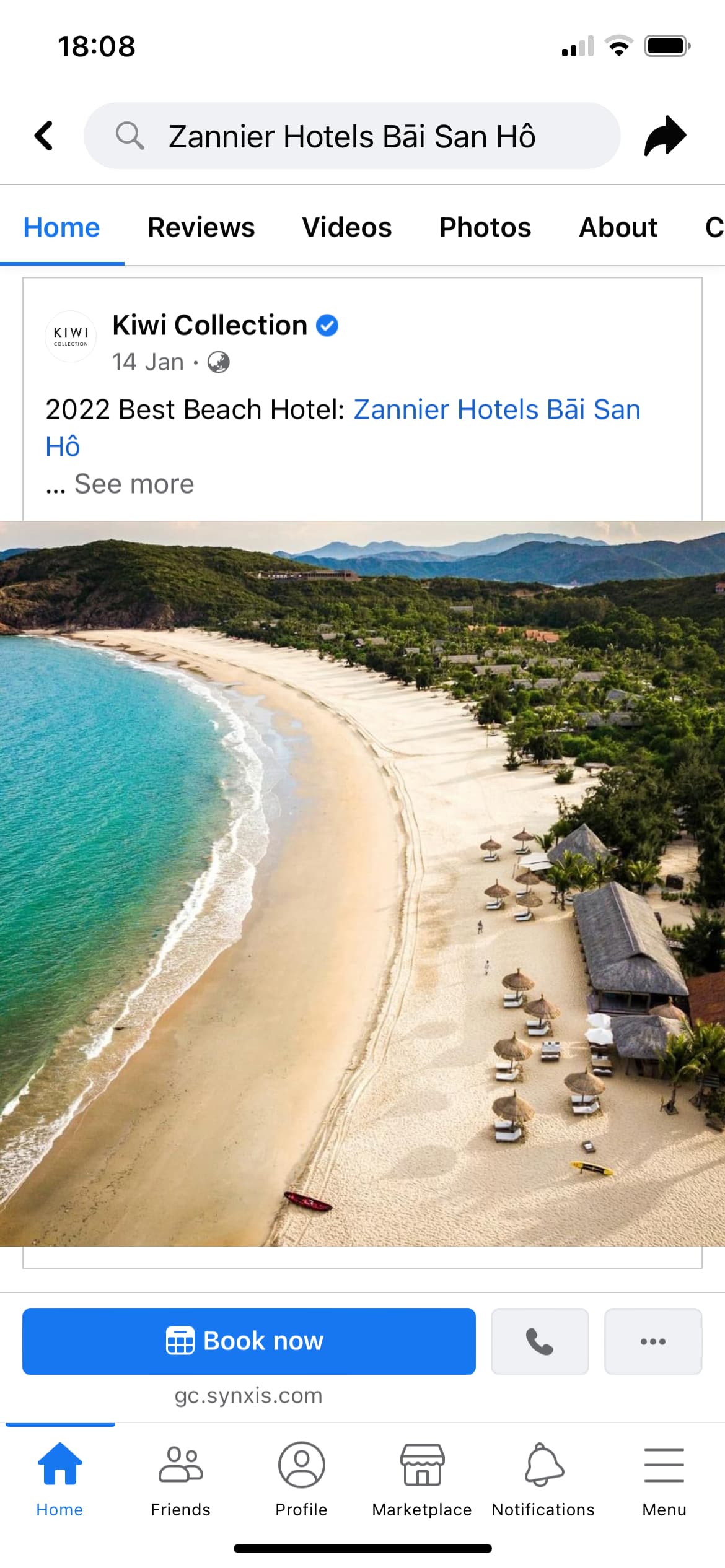The image size is (725, 1568).
Task: Select the Photos tab
Action: (485, 227)
